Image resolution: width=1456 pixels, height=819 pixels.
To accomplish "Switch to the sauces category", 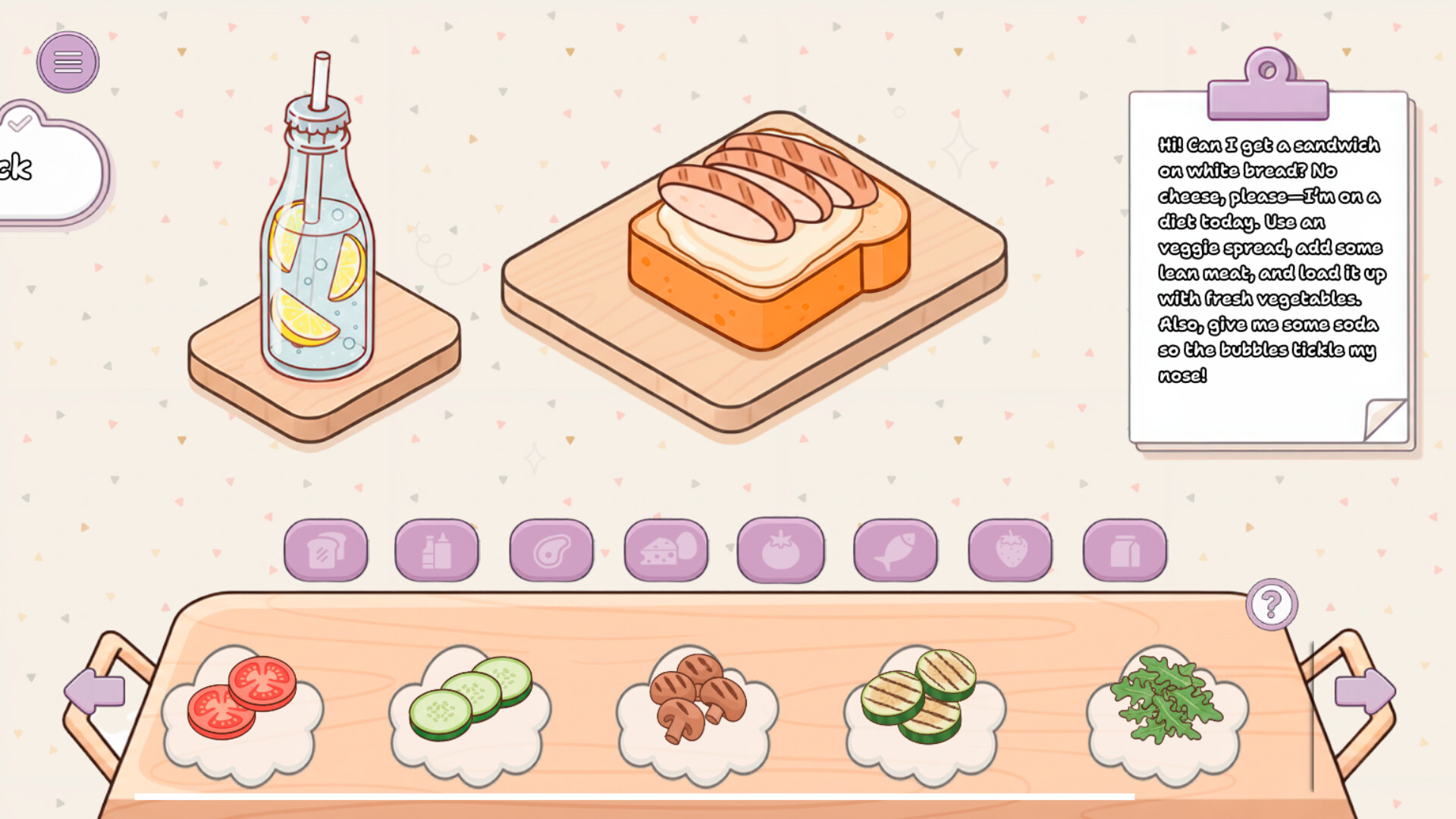I will coord(437,551).
